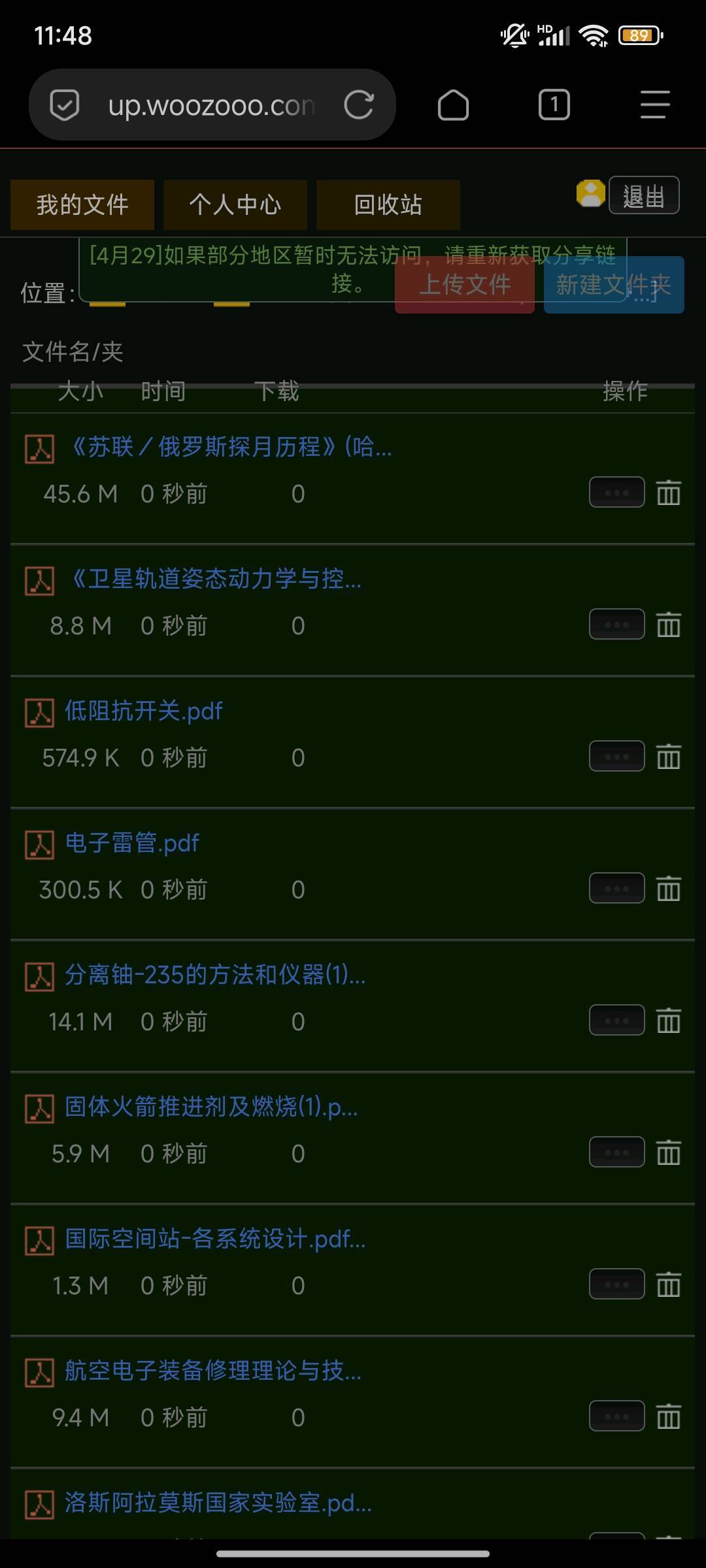This screenshot has height=1568, width=706.
Task: Tap the up.woozooo.com address field
Action: (x=210, y=105)
